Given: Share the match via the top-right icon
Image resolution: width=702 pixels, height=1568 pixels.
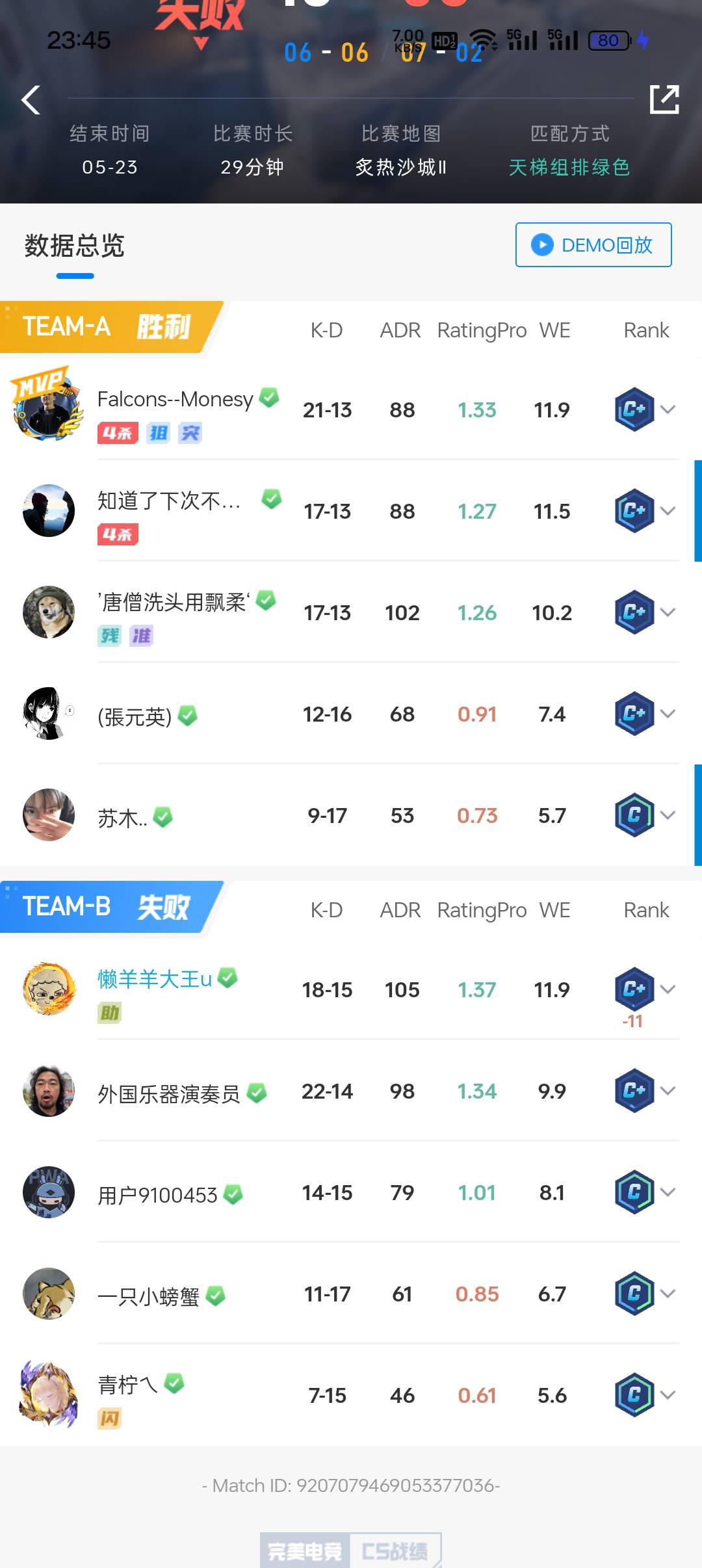Looking at the screenshot, I should tap(664, 99).
